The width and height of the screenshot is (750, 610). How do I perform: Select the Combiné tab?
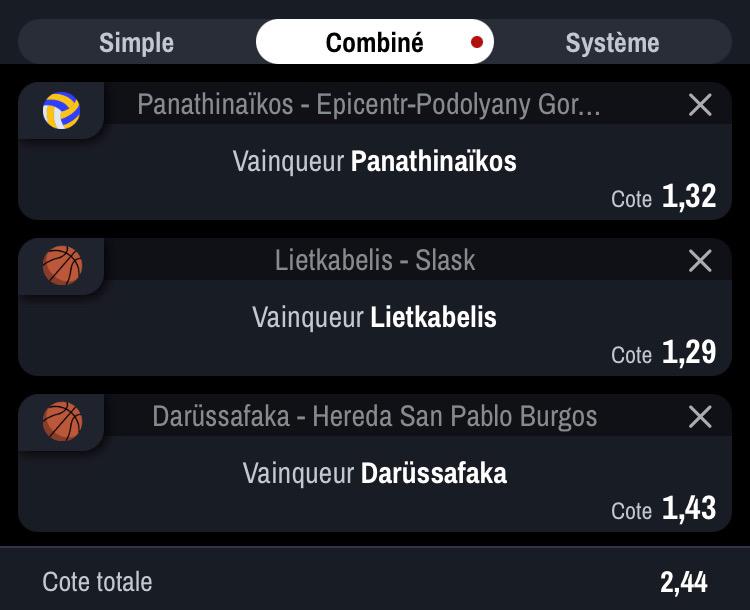(x=375, y=43)
